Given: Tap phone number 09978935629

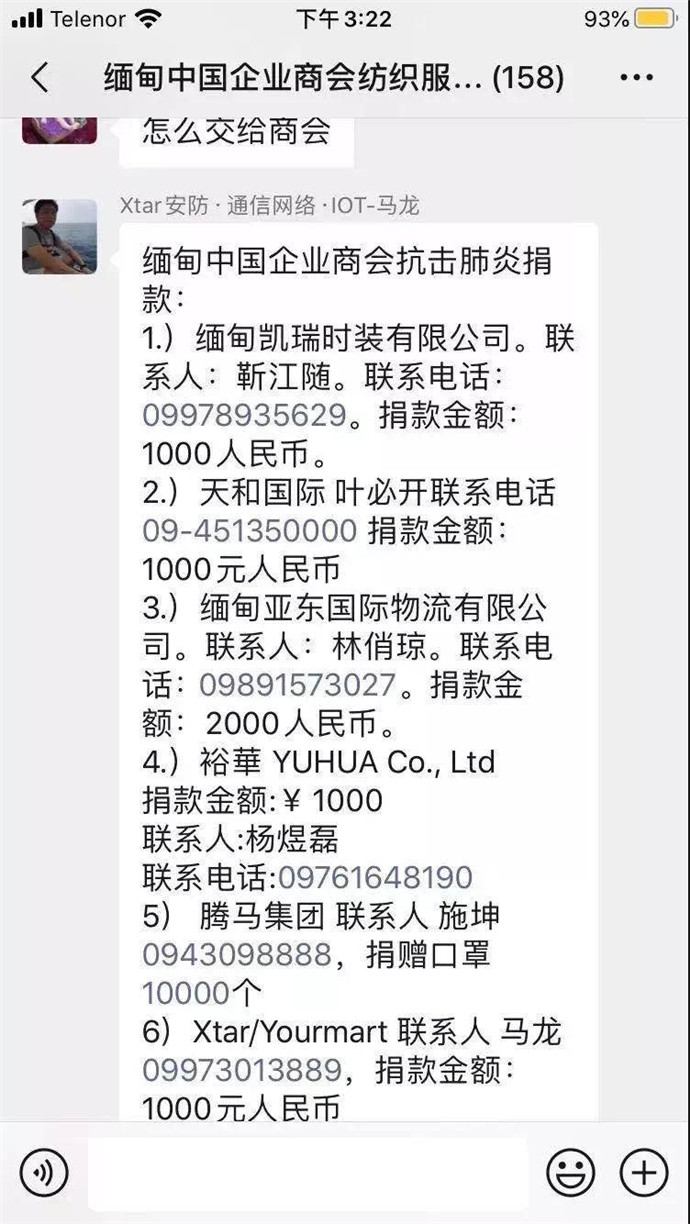Looking at the screenshot, I should tap(244, 415).
